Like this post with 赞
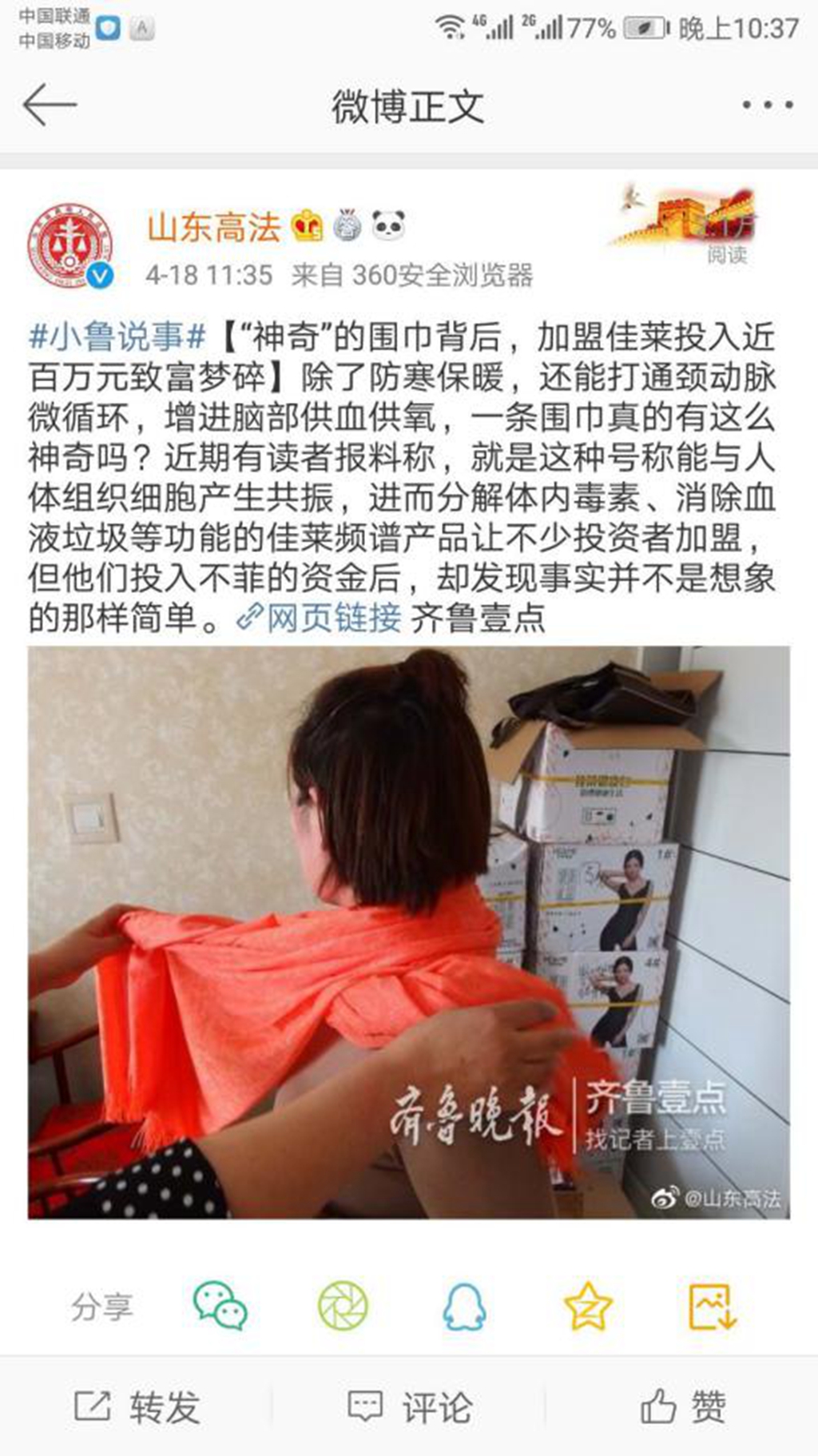Viewport: 818px width, 1456px height. pos(683,1406)
